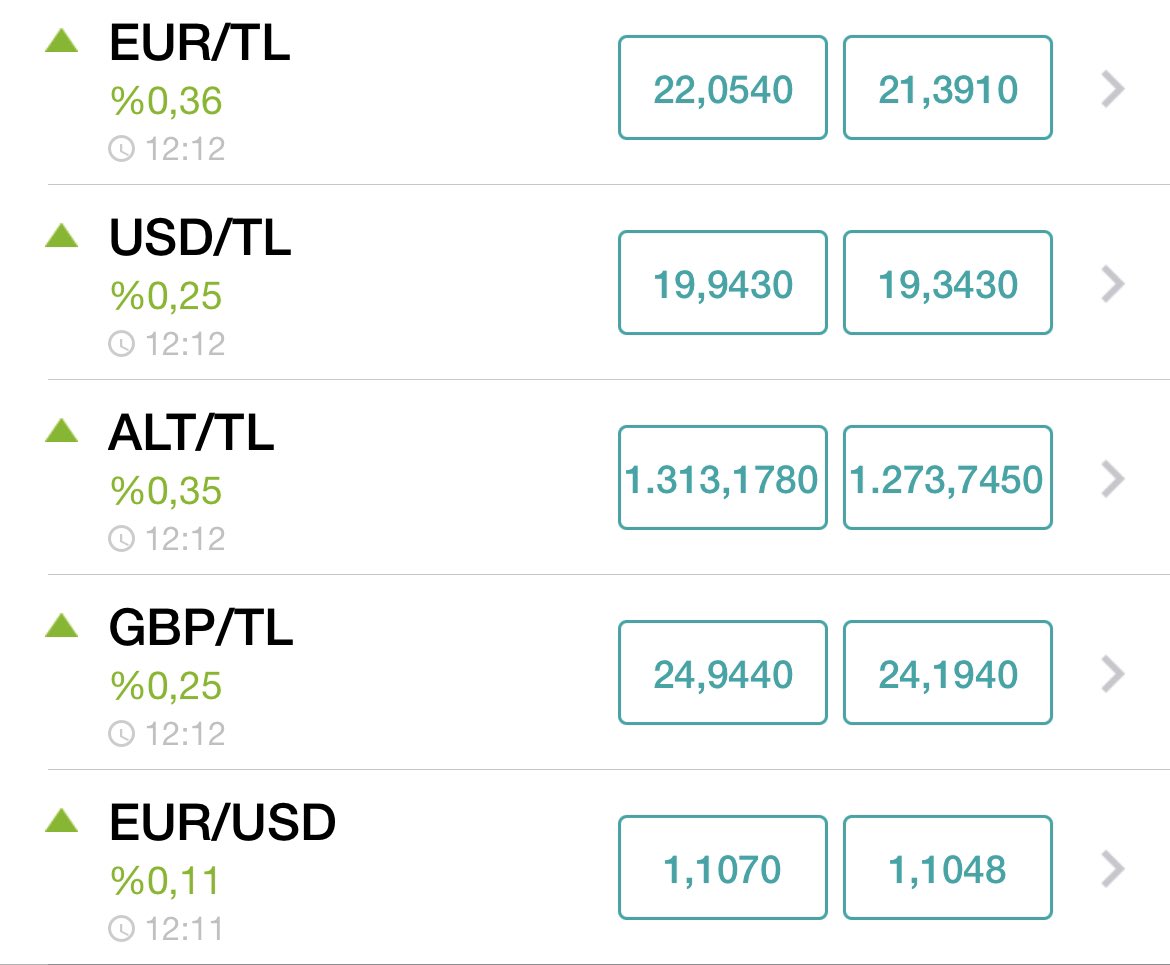Viewport: 1170px width, 965px height.
Task: Choose the 24,9440 rate for GBP/TL
Action: (x=723, y=673)
